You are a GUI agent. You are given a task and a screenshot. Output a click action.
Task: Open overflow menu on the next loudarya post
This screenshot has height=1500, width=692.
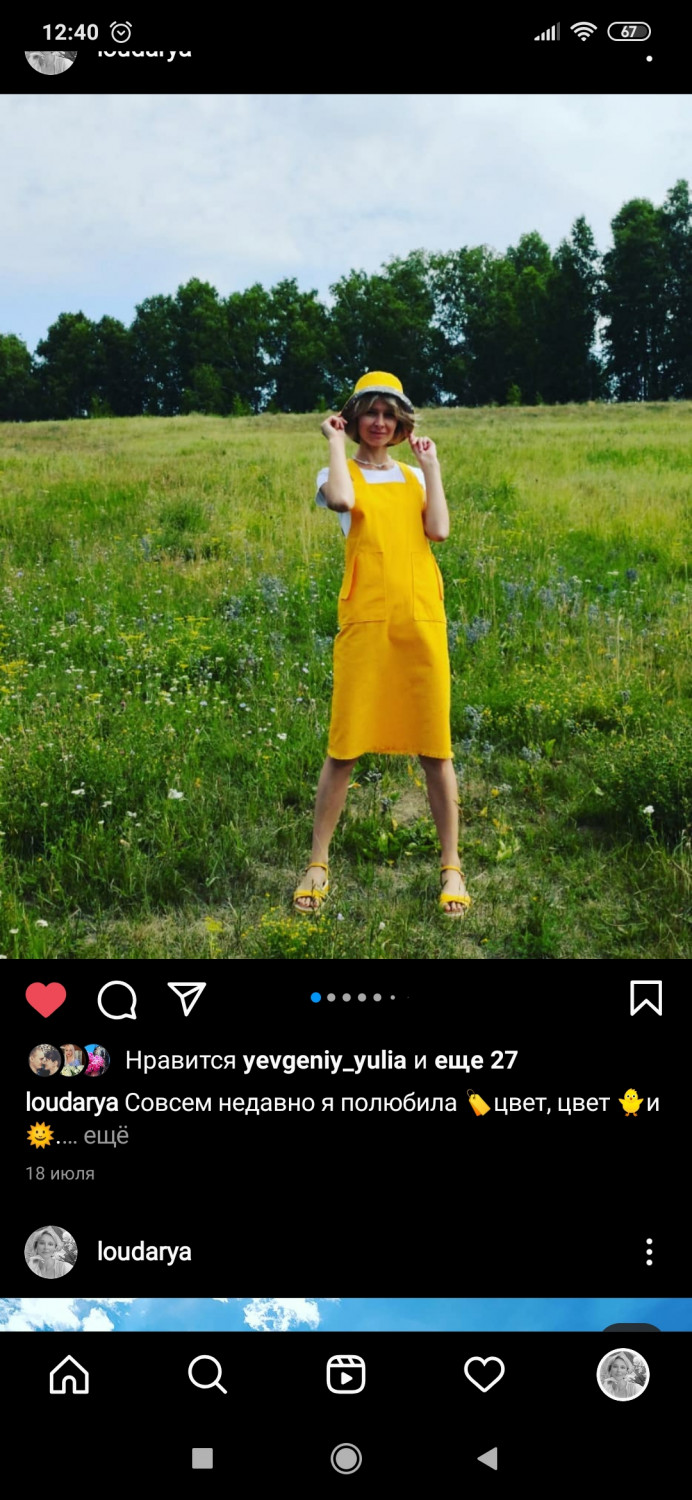point(649,1252)
